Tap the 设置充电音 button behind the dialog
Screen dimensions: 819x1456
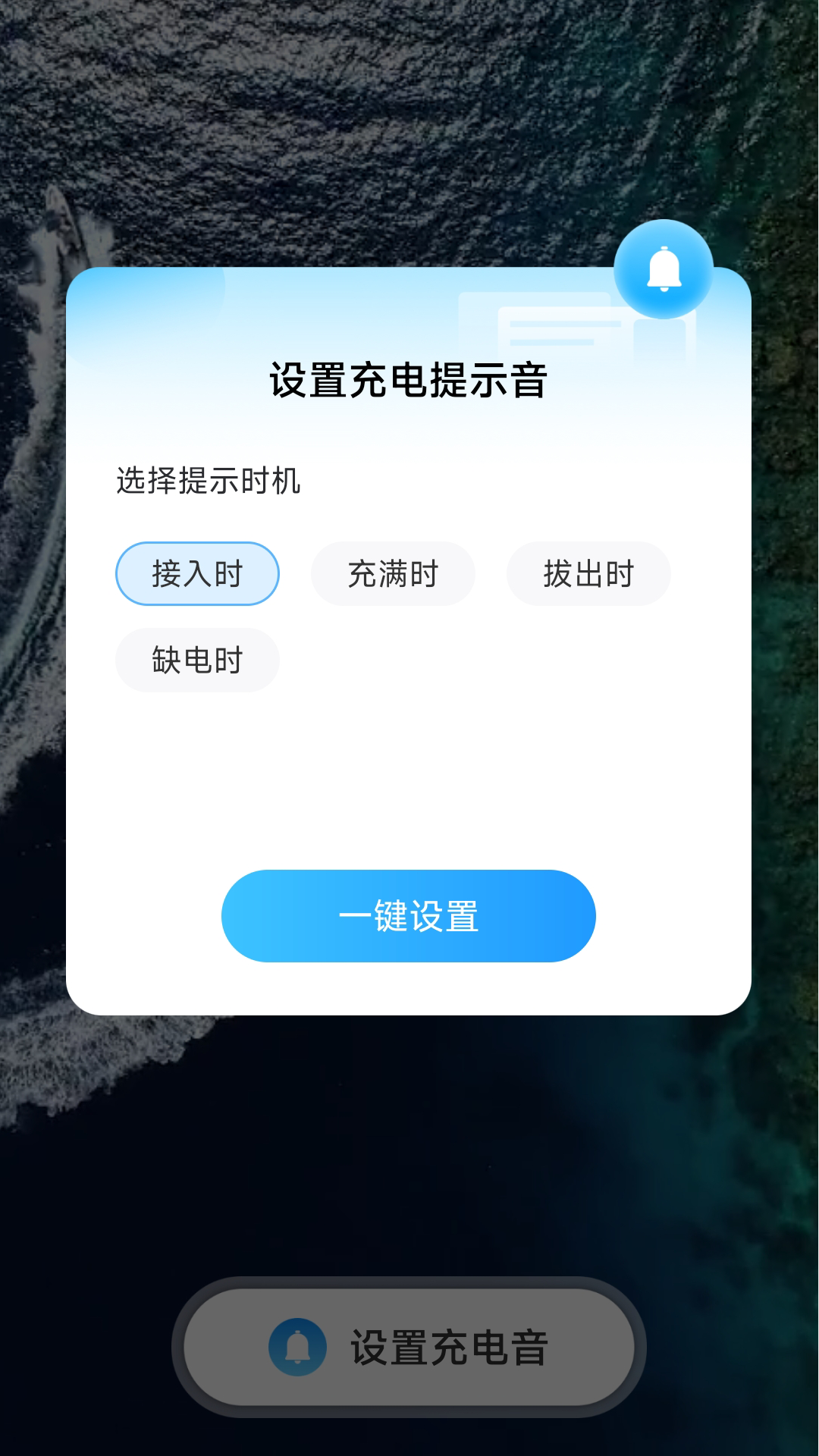[409, 1348]
